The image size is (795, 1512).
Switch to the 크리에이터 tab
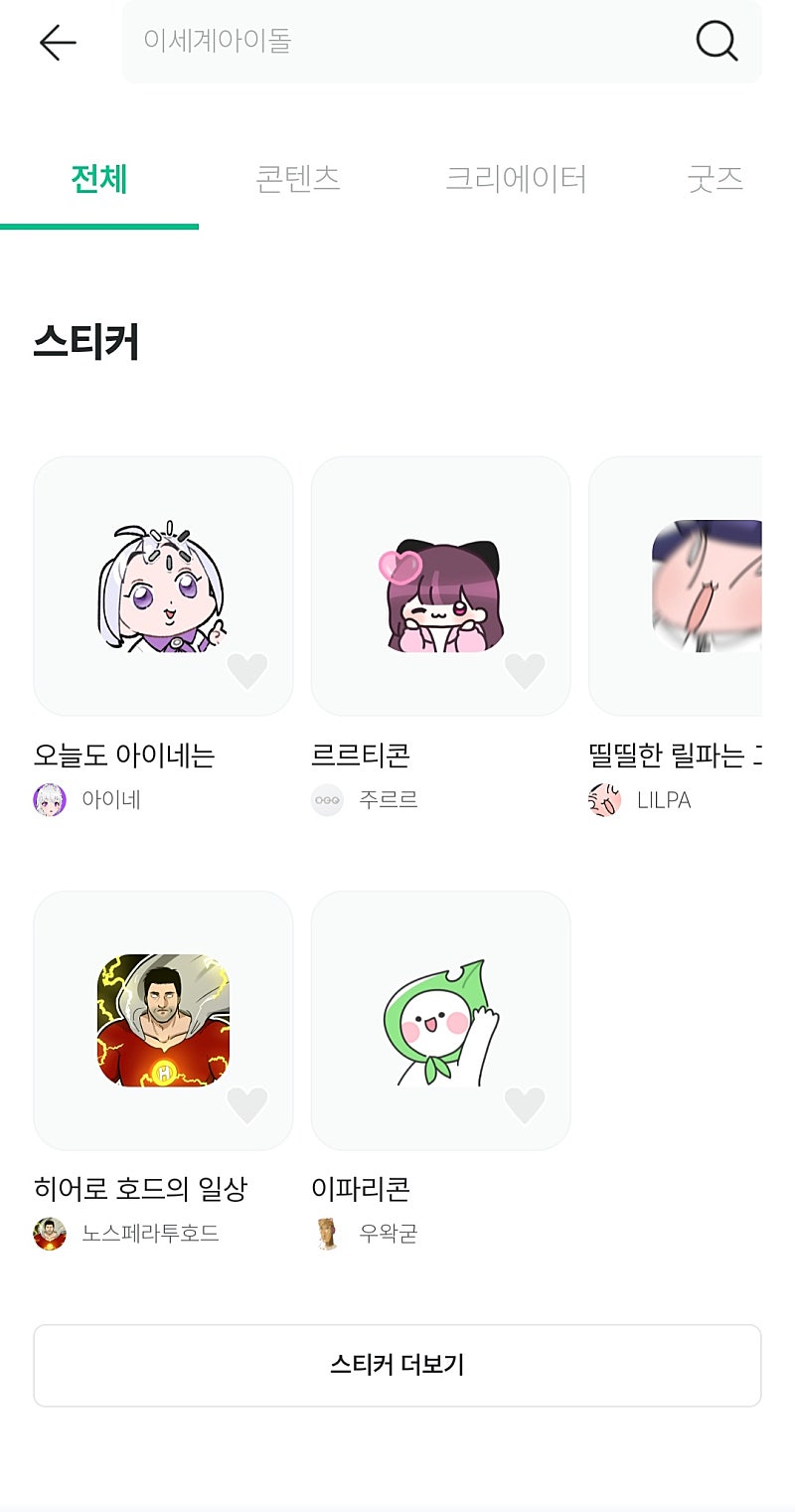pos(515,180)
